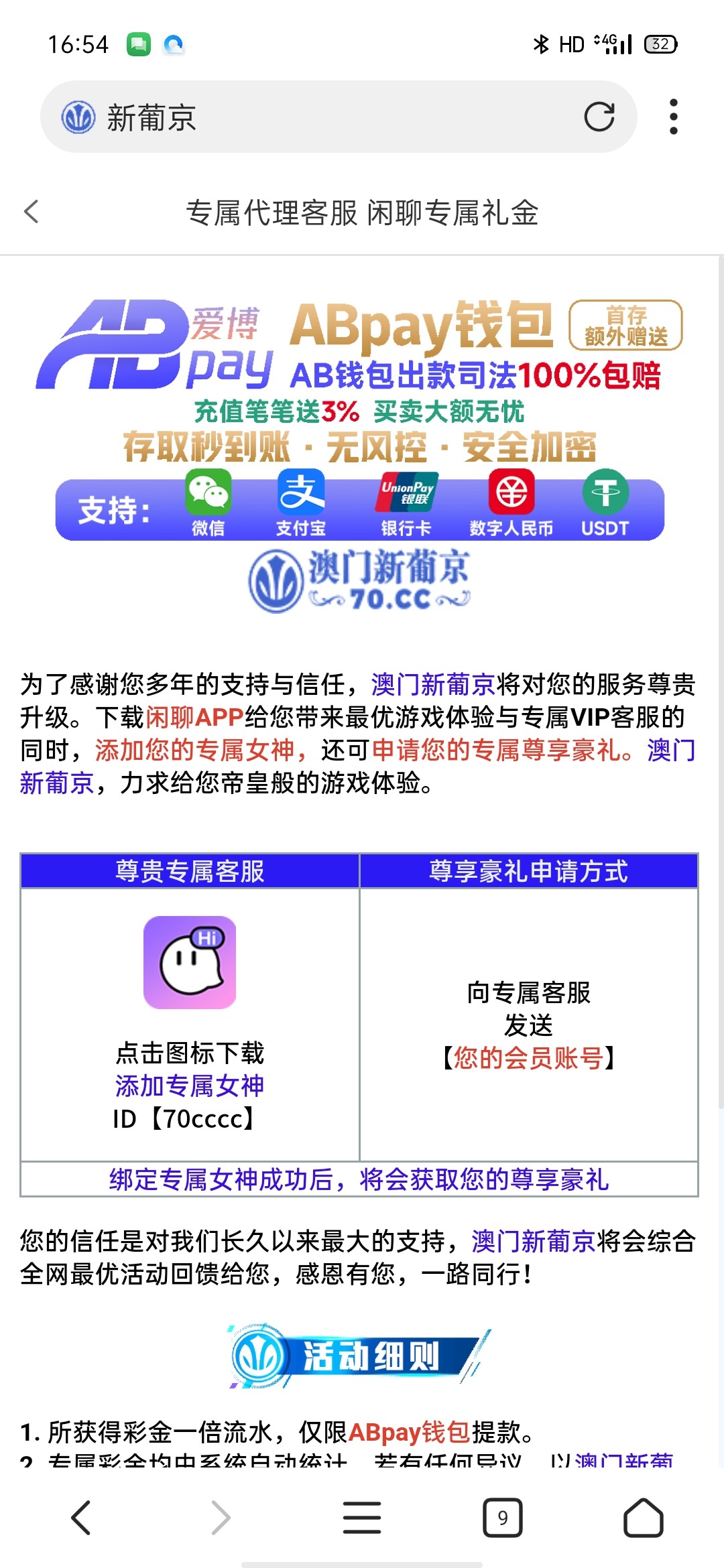Viewport: 724px width, 1568px height.
Task: Go back from the 专属代理客服 page
Action: 32,212
